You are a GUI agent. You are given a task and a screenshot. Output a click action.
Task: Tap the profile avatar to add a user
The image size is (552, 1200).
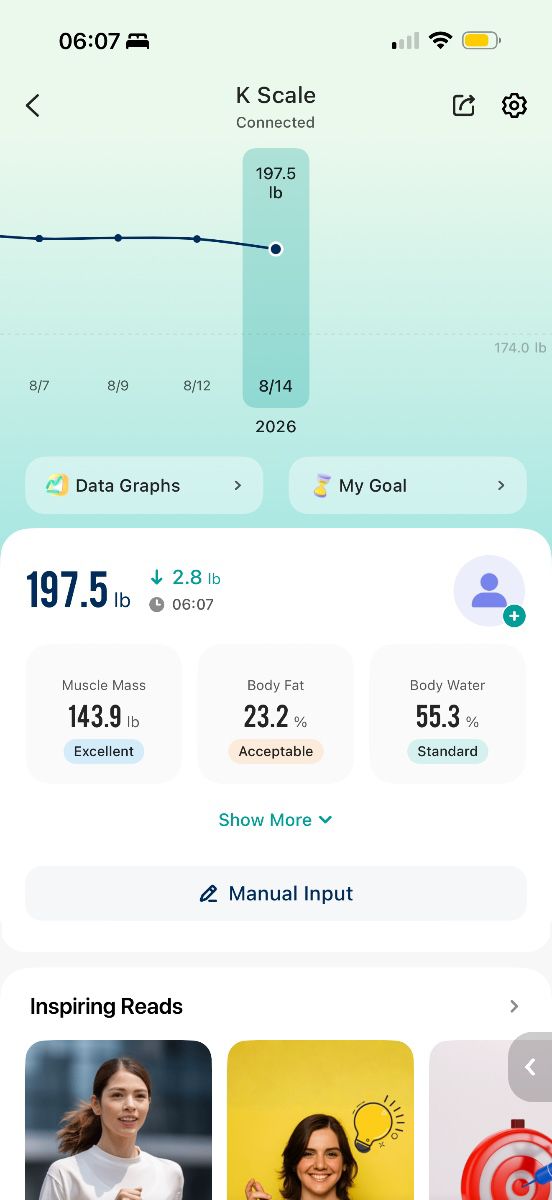[489, 591]
